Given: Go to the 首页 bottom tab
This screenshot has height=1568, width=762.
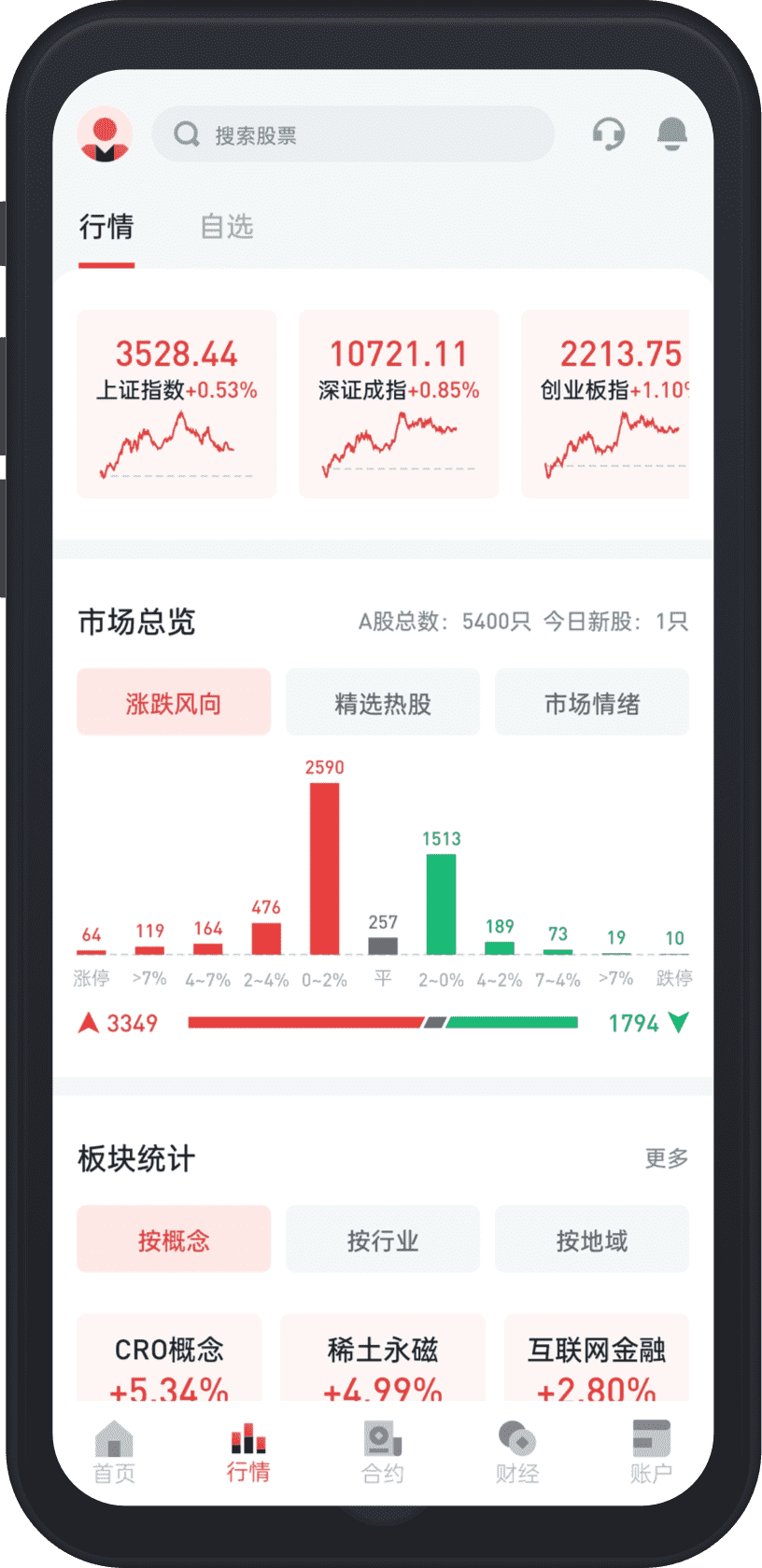Looking at the screenshot, I should (114, 1453).
